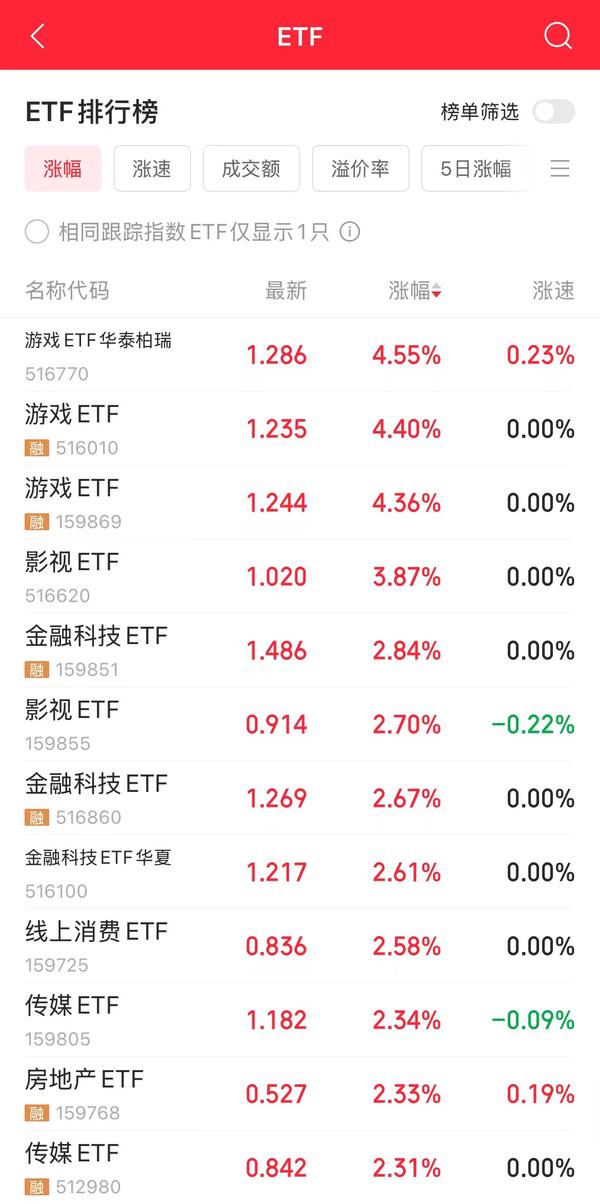Select the 5日涨幅 ranking chip

tap(476, 168)
